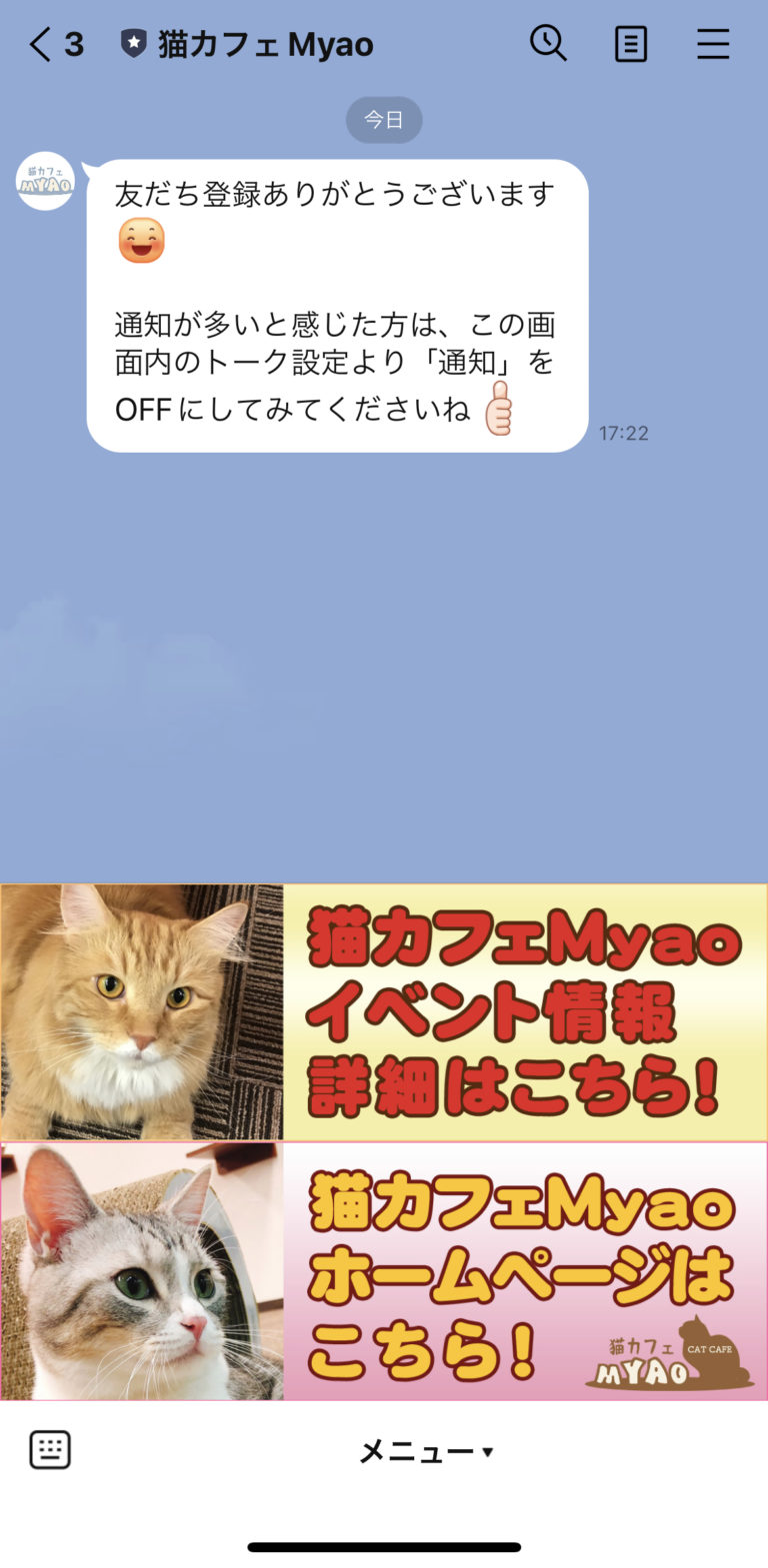This screenshot has width=768, height=1568.
Task: Open the keyboard icon at bottom left
Action: tap(48, 1451)
